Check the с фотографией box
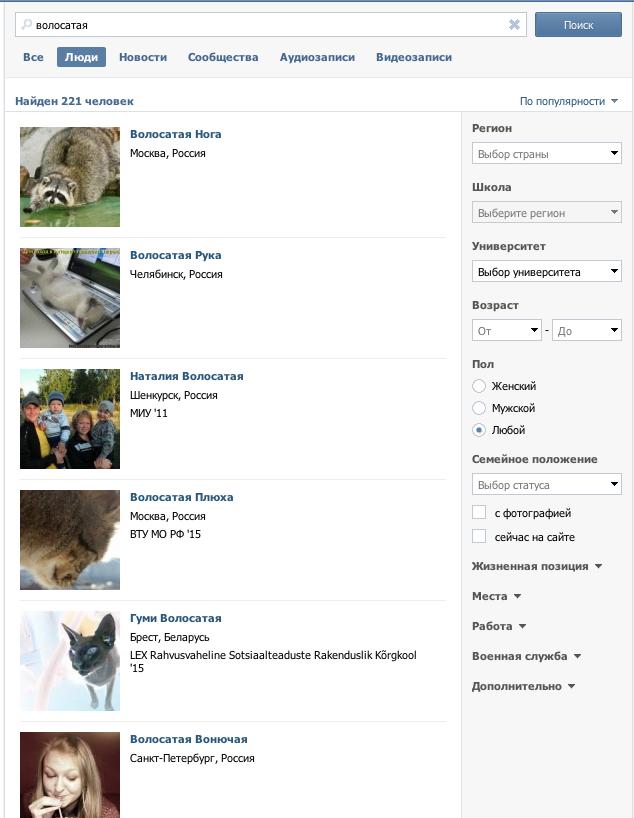The height and width of the screenshot is (818, 634). pos(479,513)
